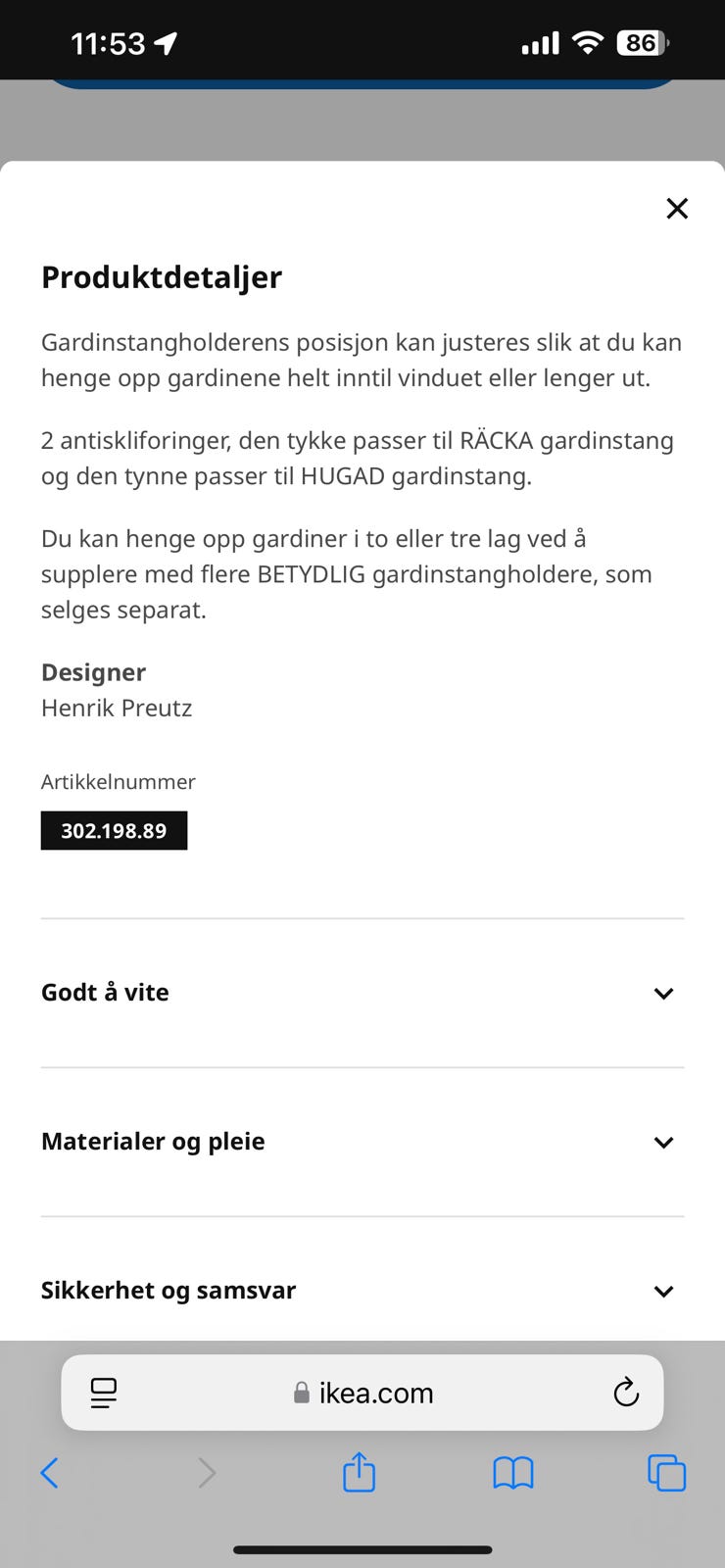
Task: Tap the back navigation arrow
Action: pos(51,1472)
